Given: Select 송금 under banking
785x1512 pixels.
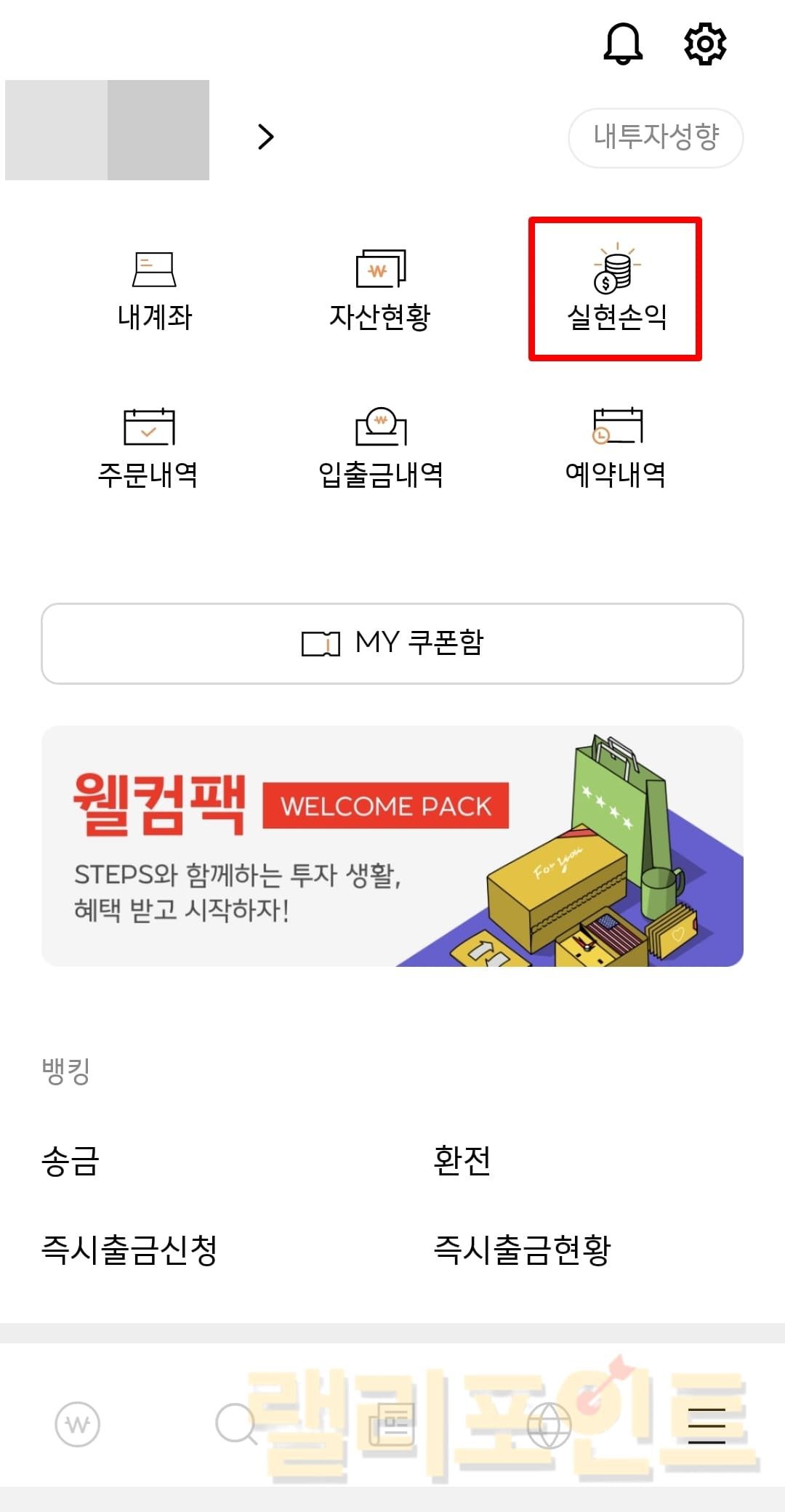Looking at the screenshot, I should [x=71, y=1161].
